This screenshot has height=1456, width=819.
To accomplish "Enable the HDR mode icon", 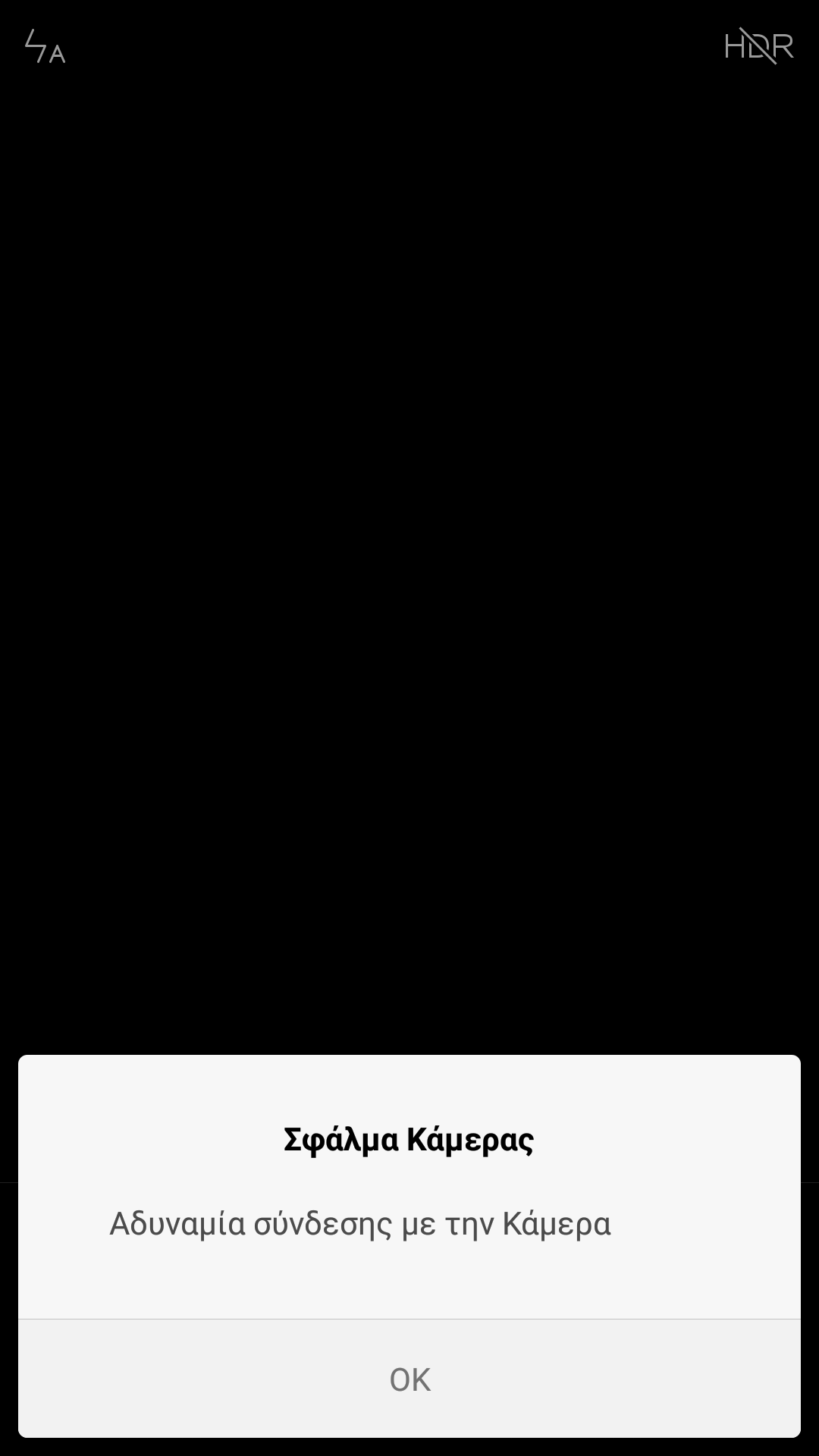I will (758, 46).
